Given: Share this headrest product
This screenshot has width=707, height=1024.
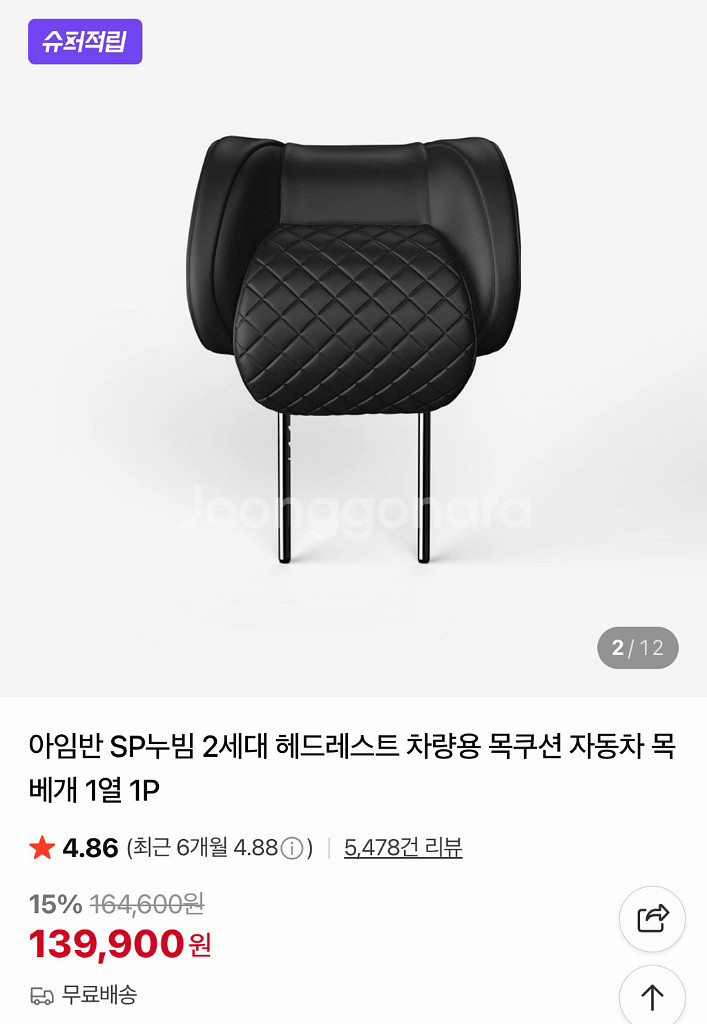Looking at the screenshot, I should [652, 918].
